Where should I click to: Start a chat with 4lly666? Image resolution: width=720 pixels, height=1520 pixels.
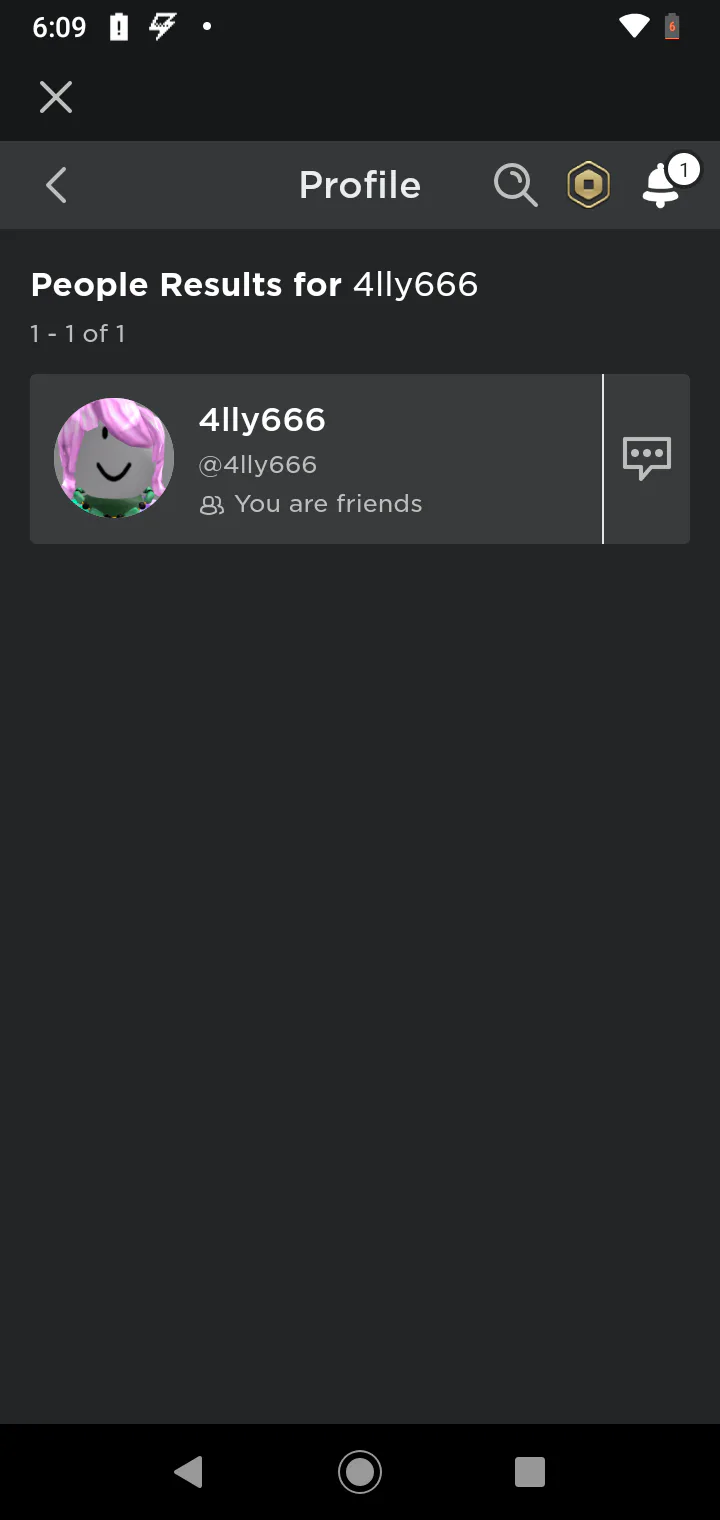(x=647, y=459)
